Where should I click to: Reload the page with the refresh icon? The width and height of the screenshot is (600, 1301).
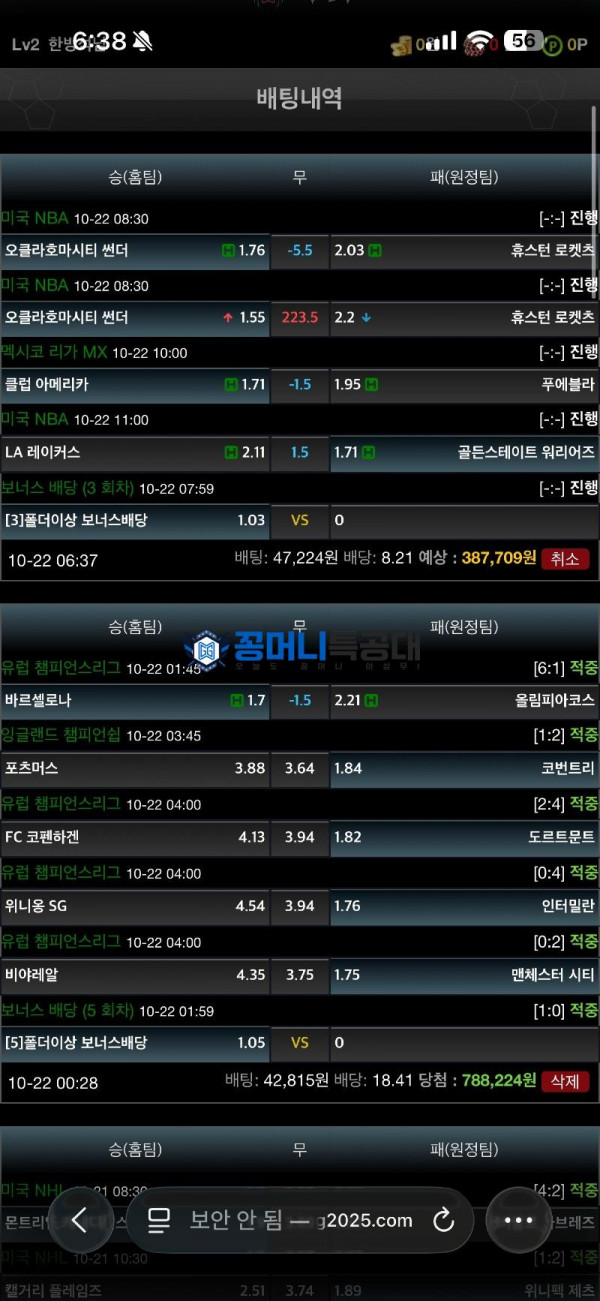443,1220
